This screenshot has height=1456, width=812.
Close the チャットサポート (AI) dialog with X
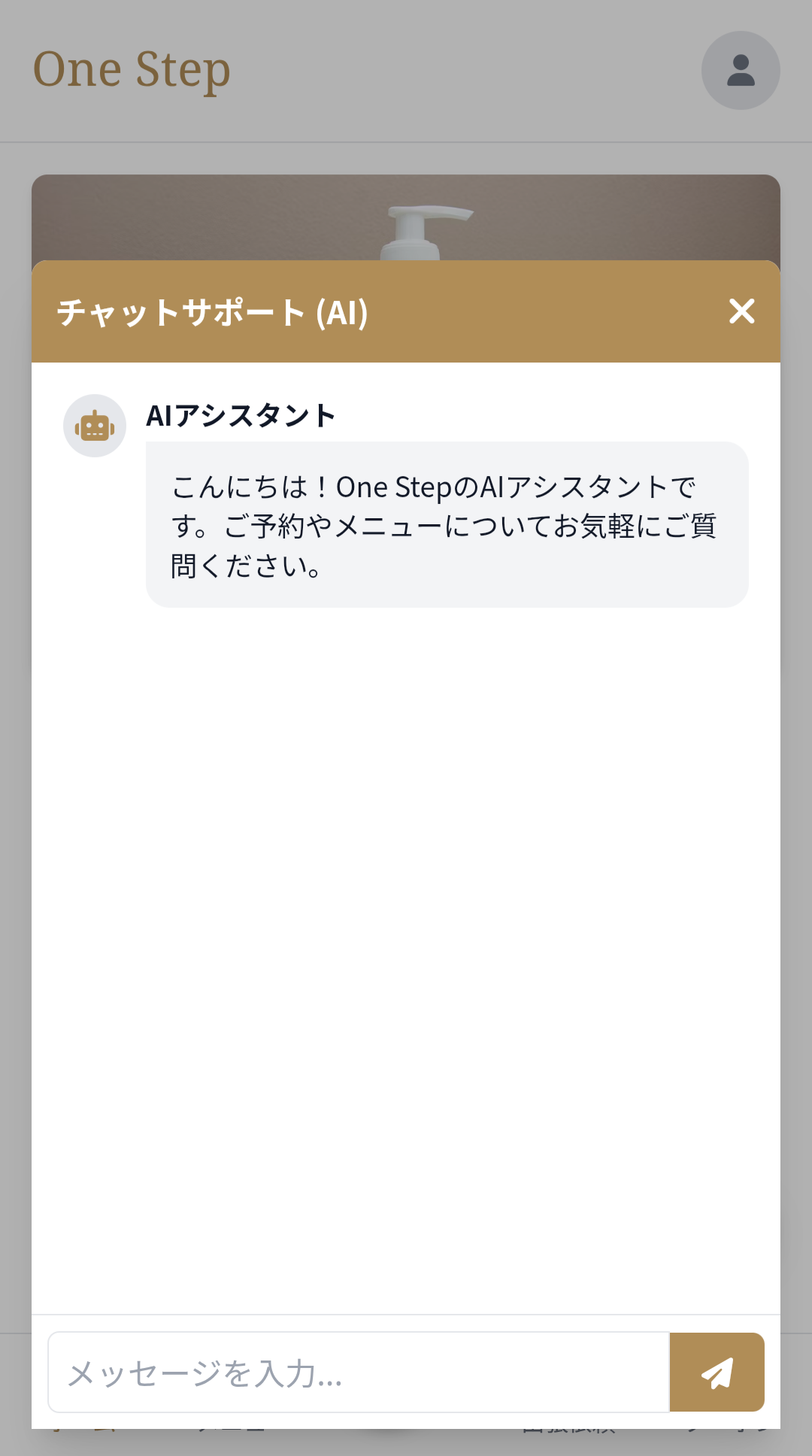742,311
